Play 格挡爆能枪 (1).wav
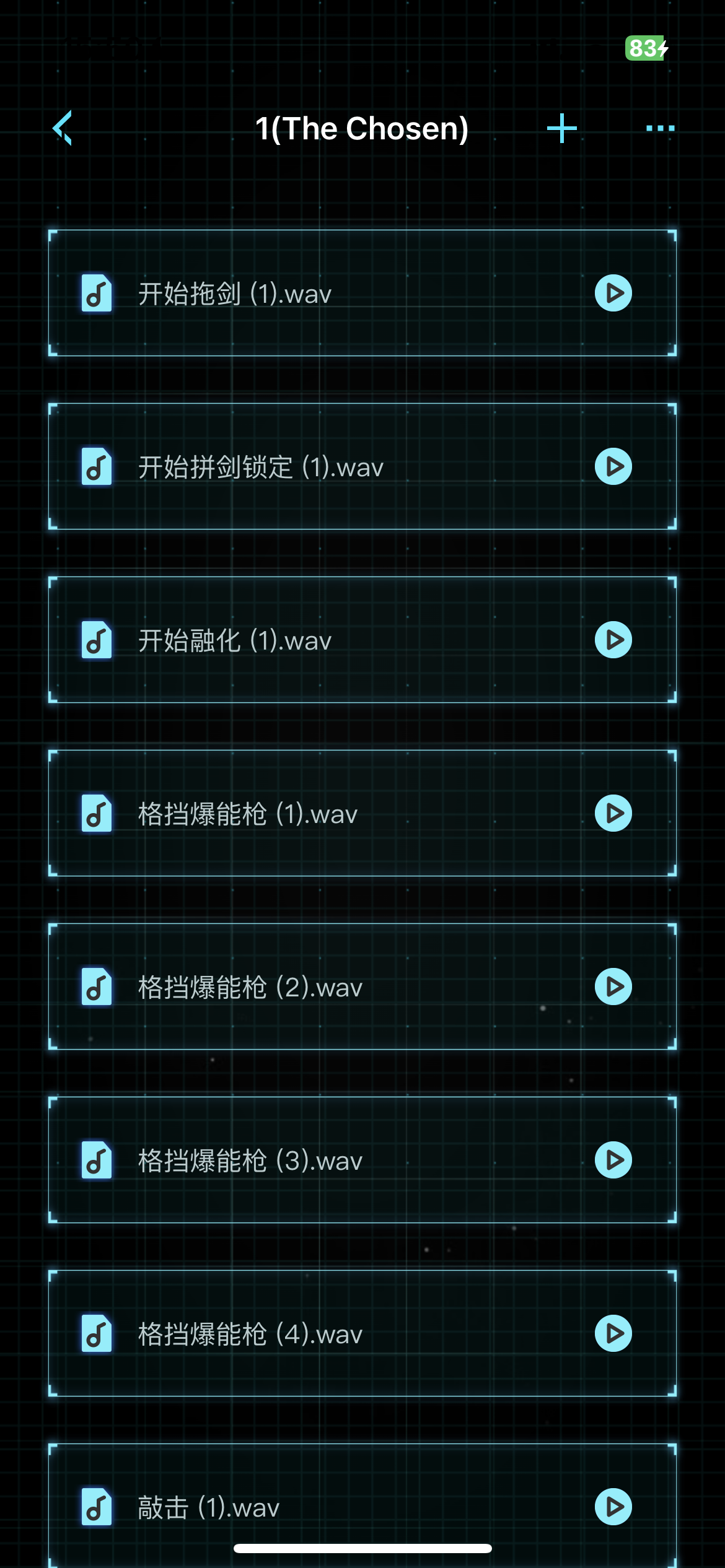Image resolution: width=725 pixels, height=1568 pixels. 613,813
